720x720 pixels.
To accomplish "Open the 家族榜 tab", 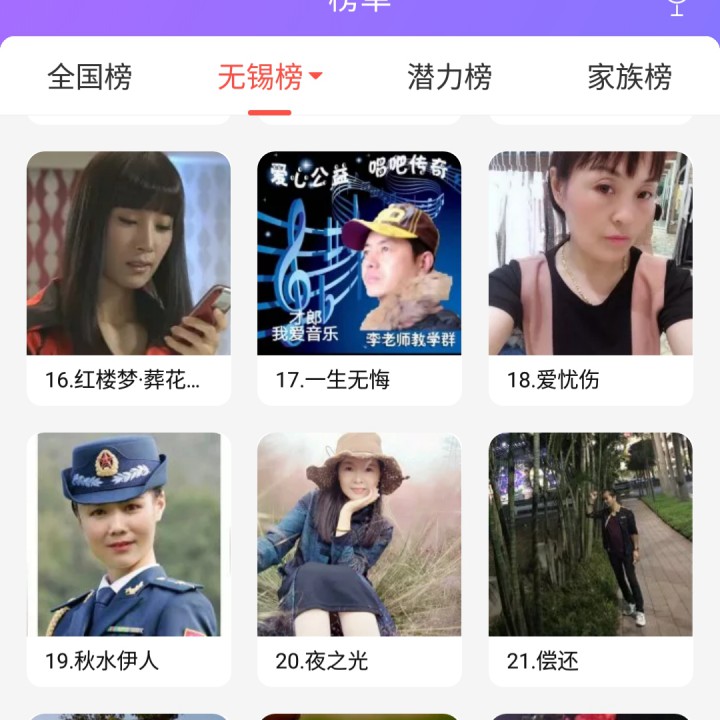I will pos(629,77).
